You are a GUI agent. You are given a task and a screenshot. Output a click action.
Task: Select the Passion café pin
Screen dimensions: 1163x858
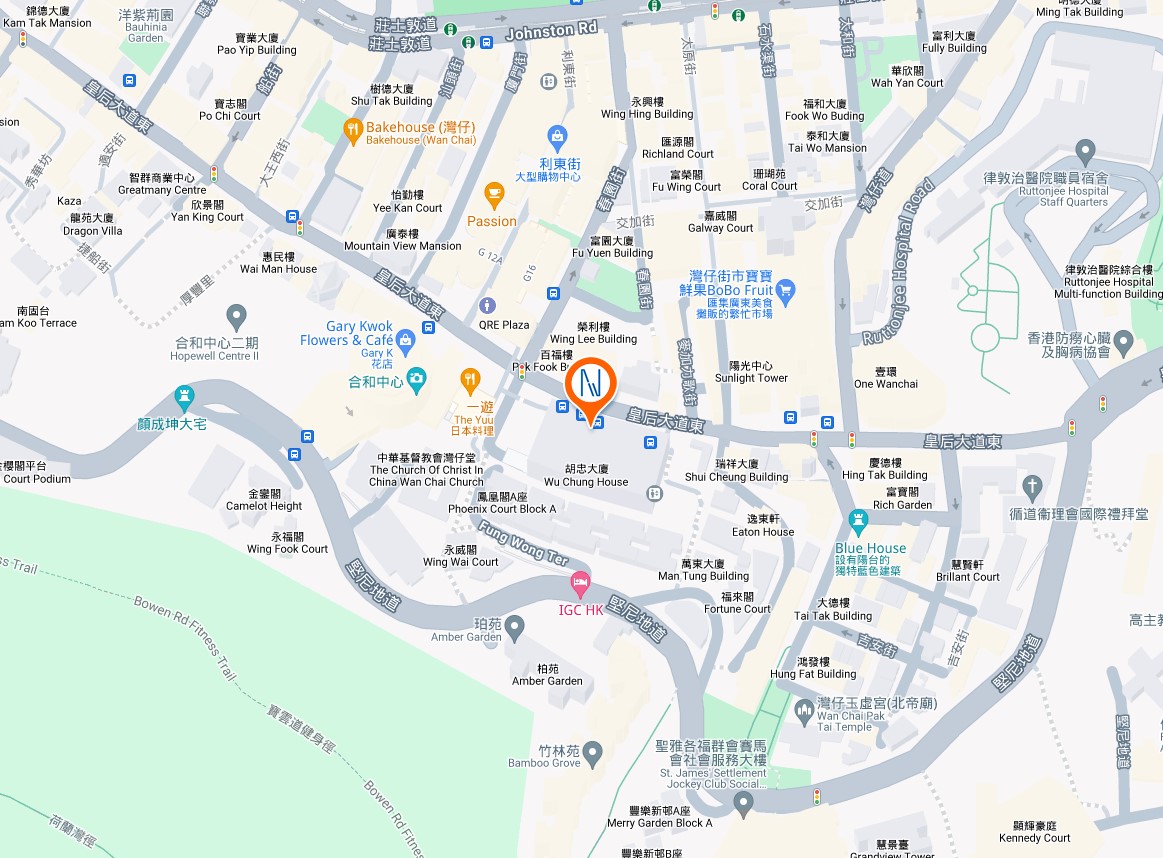click(x=494, y=197)
